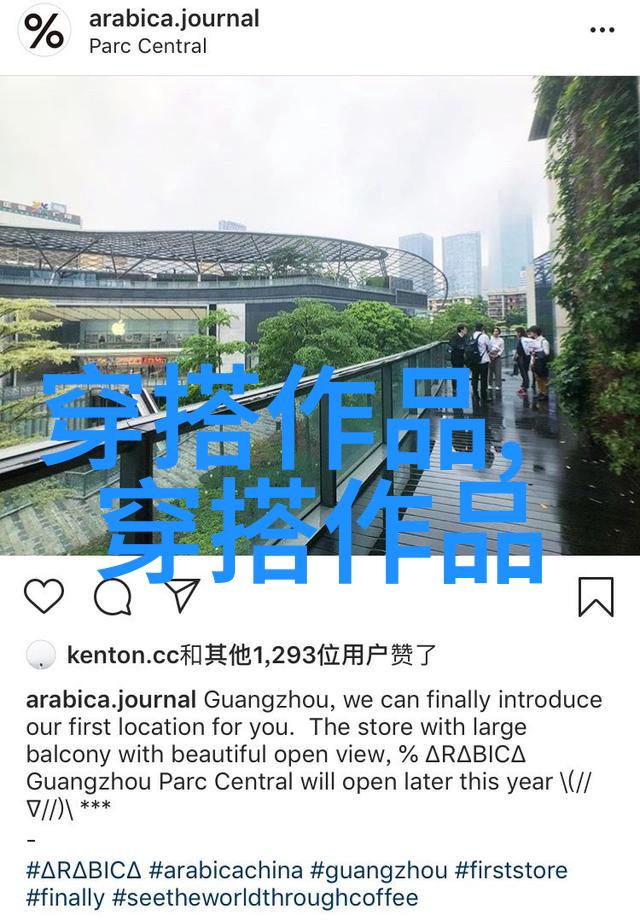Open comments with the speech bubble icon
Screen dimensions: 640x921
point(112,597)
